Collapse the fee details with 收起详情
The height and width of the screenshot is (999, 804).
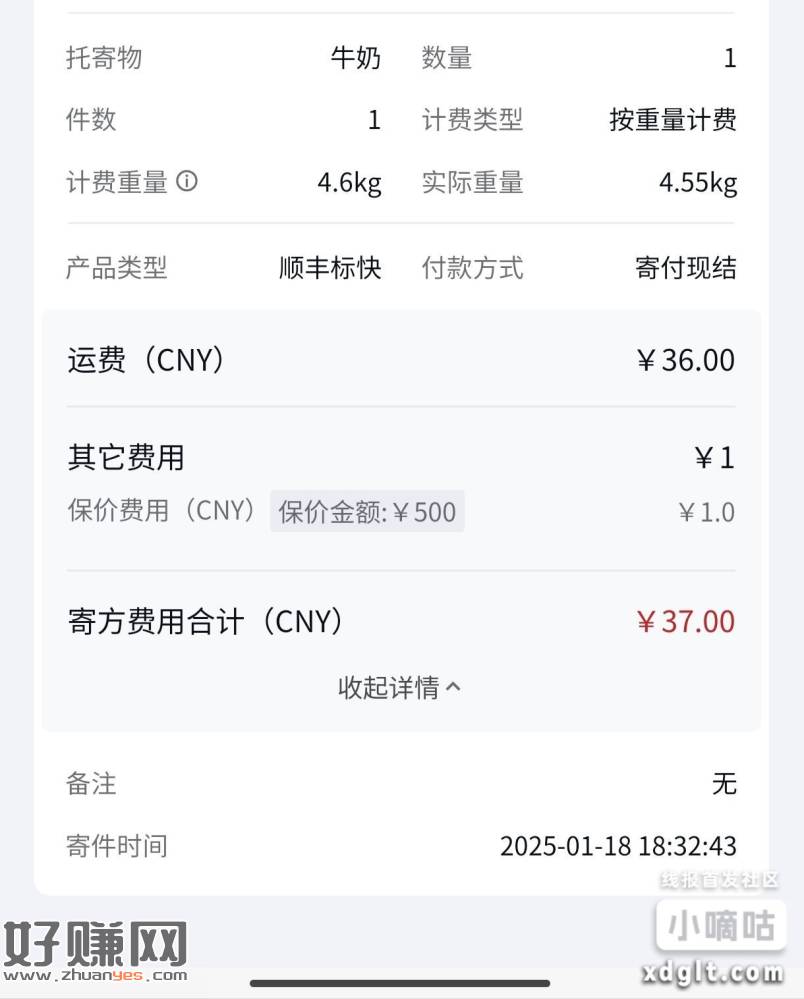399,688
